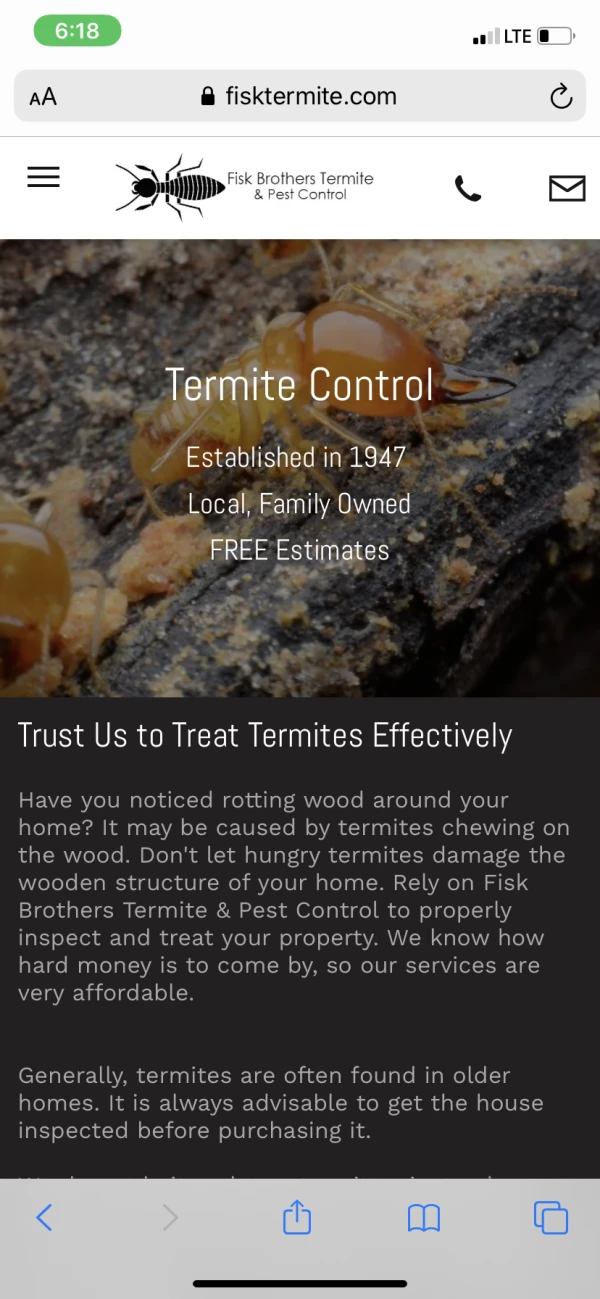The image size is (600, 1299).
Task: Open the Fisk Brothers Termite logo link
Action: [x=244, y=186]
